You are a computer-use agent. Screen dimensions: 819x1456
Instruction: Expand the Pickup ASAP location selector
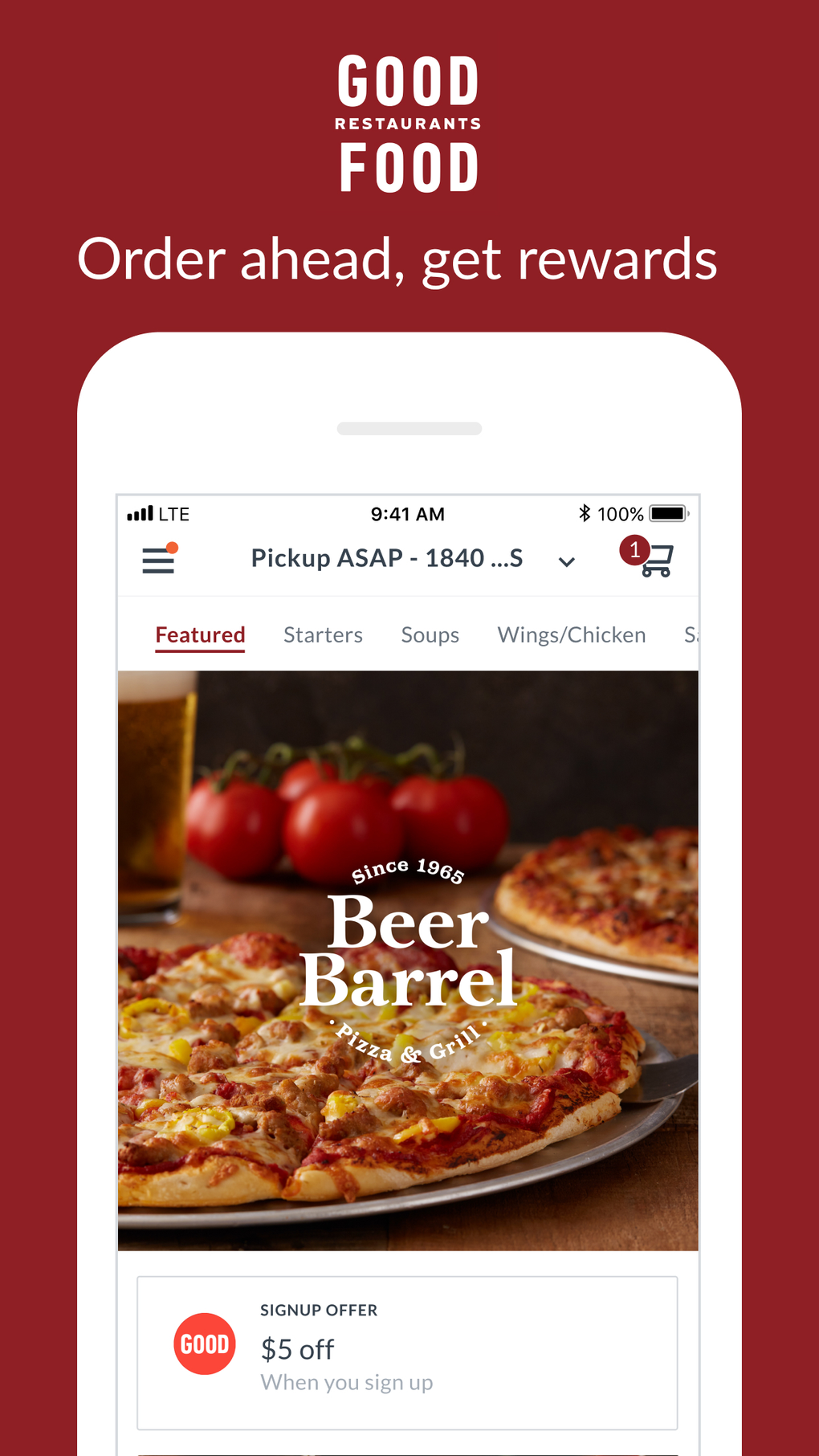point(385,558)
